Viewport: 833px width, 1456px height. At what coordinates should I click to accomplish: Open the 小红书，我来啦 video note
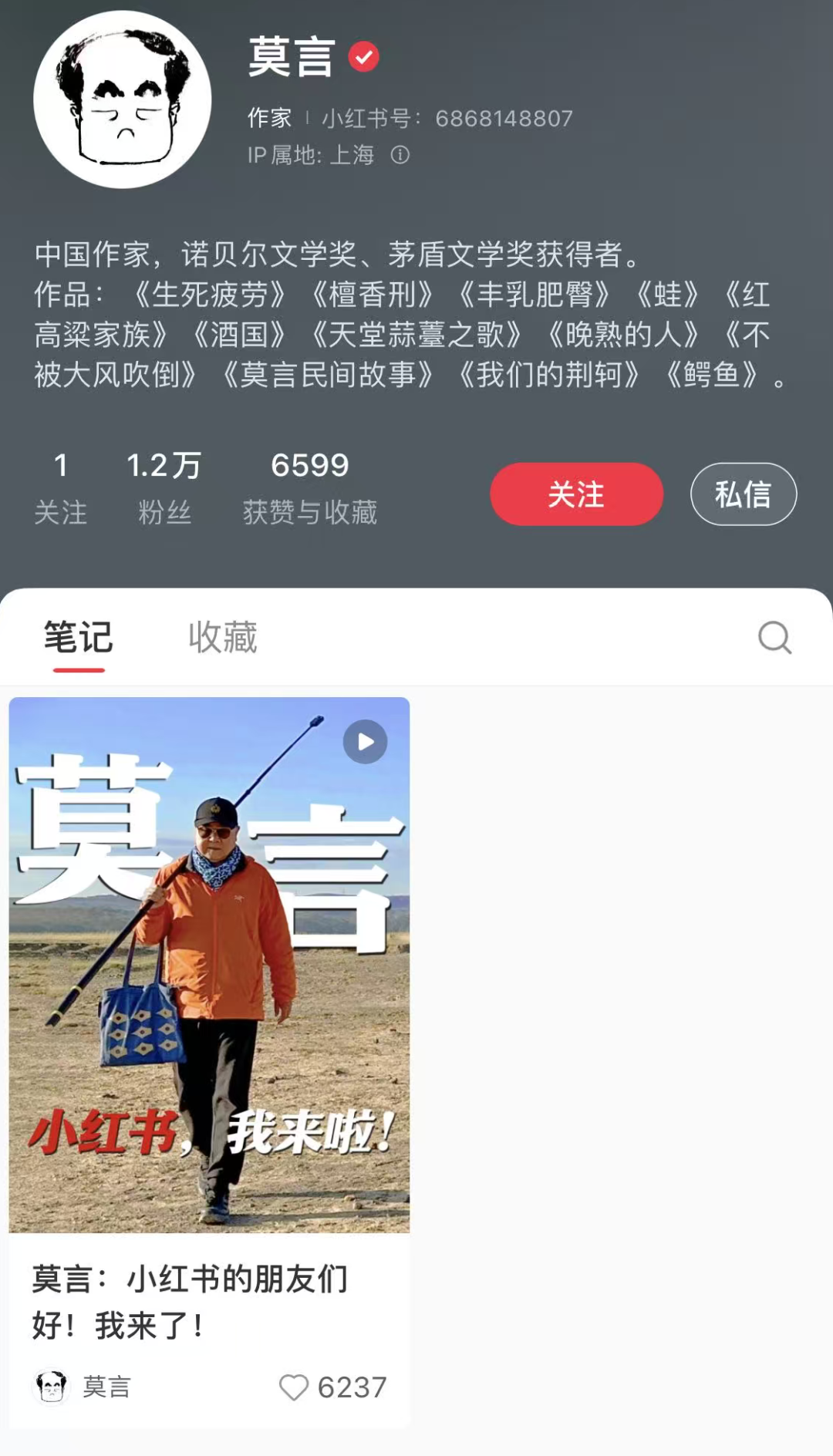(209, 964)
